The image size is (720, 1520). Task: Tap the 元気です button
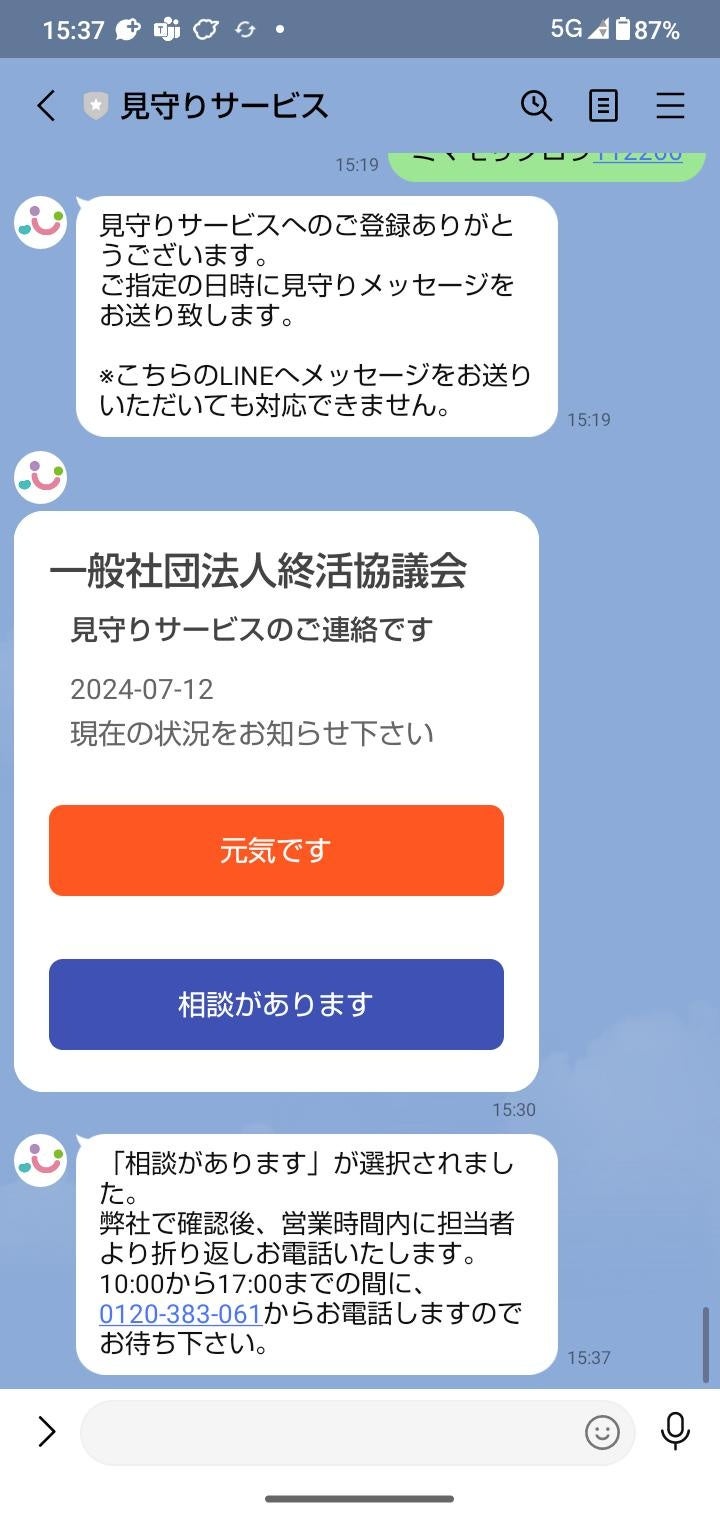[x=276, y=850]
